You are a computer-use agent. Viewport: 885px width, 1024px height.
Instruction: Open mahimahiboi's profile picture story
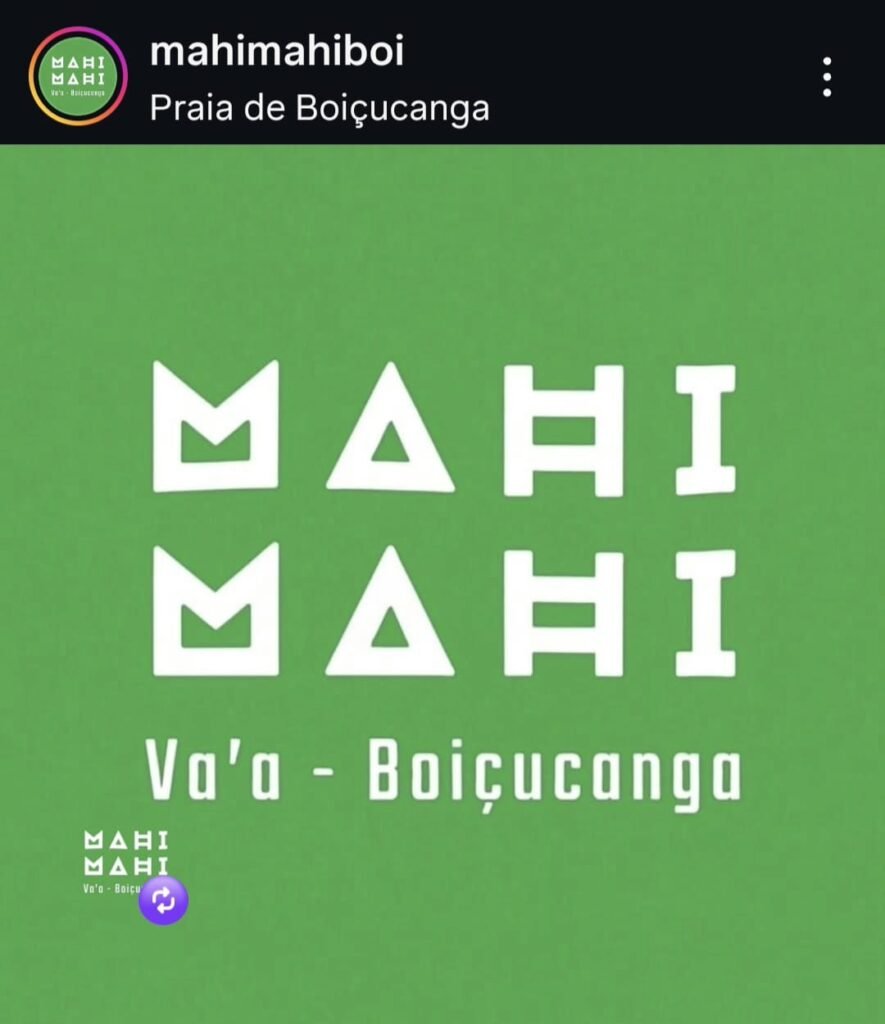pos(78,76)
